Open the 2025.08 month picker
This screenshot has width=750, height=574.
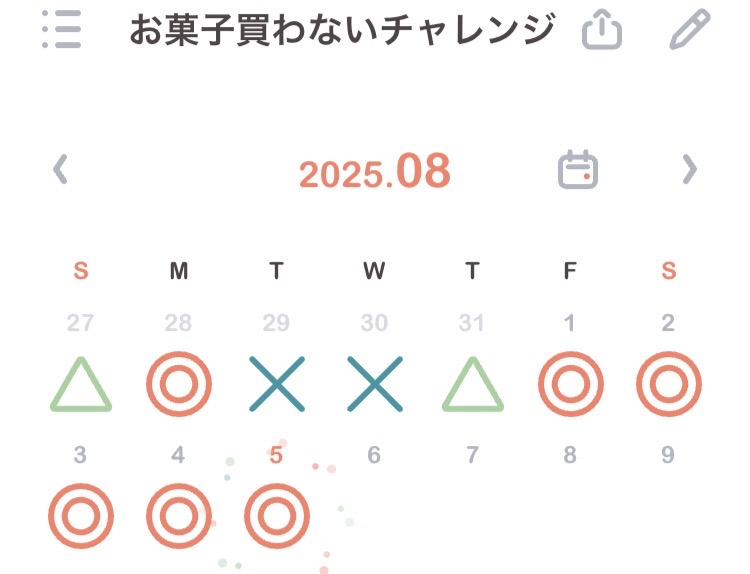click(375, 172)
